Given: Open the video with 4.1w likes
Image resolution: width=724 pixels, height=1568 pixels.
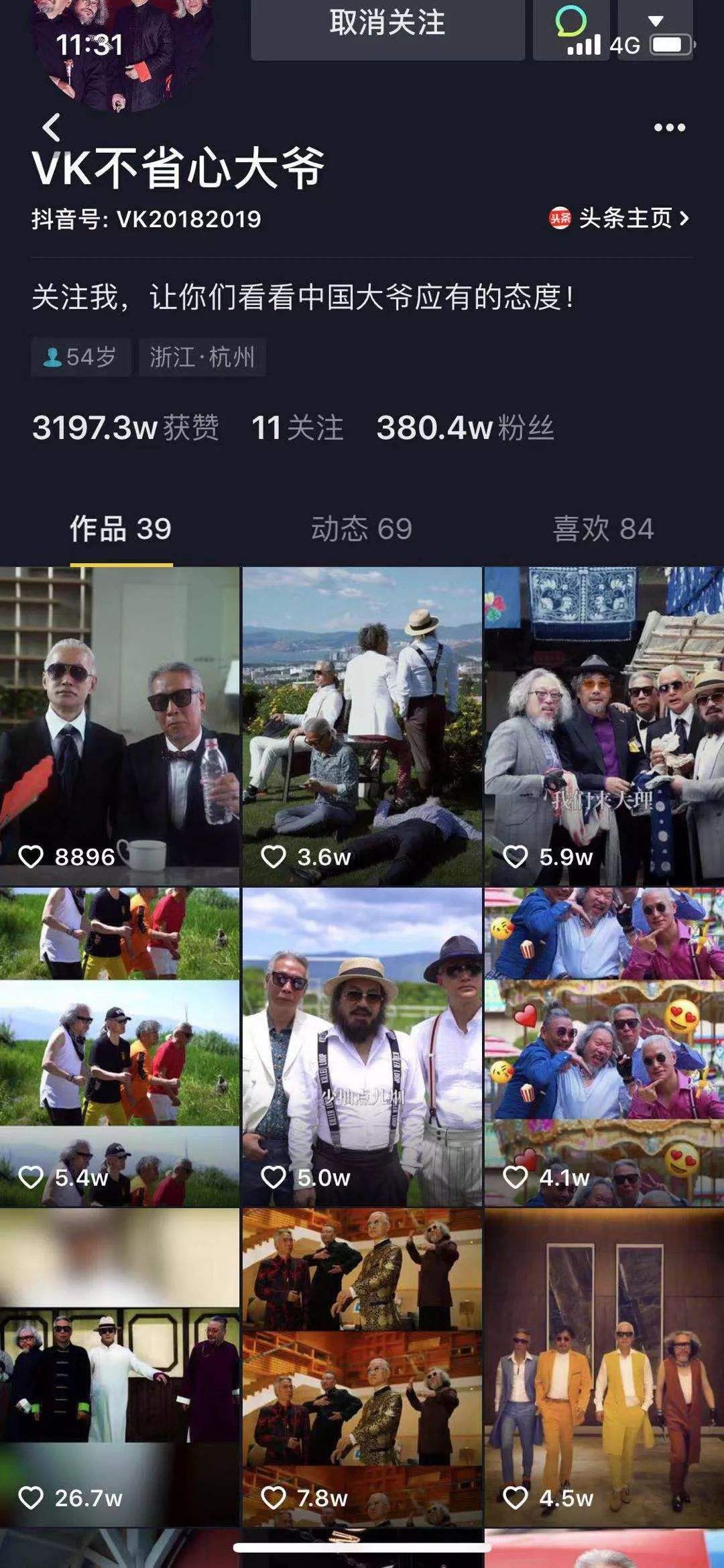Looking at the screenshot, I should point(604,1046).
